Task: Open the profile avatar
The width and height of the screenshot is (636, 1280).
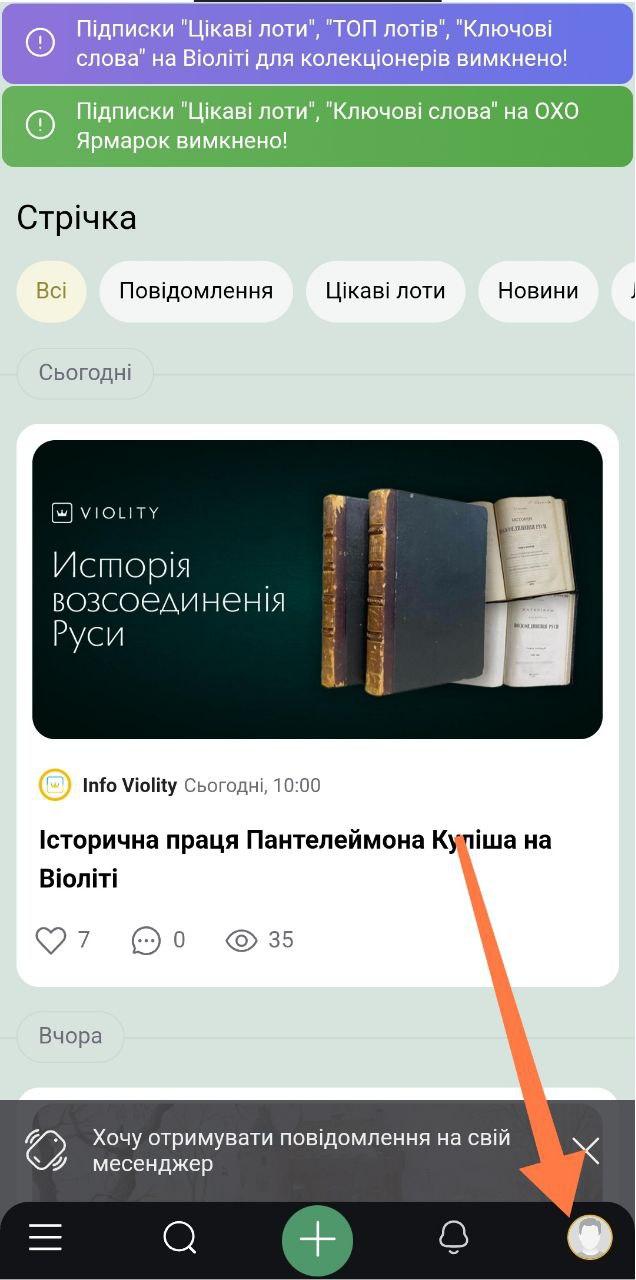Action: (590, 1237)
